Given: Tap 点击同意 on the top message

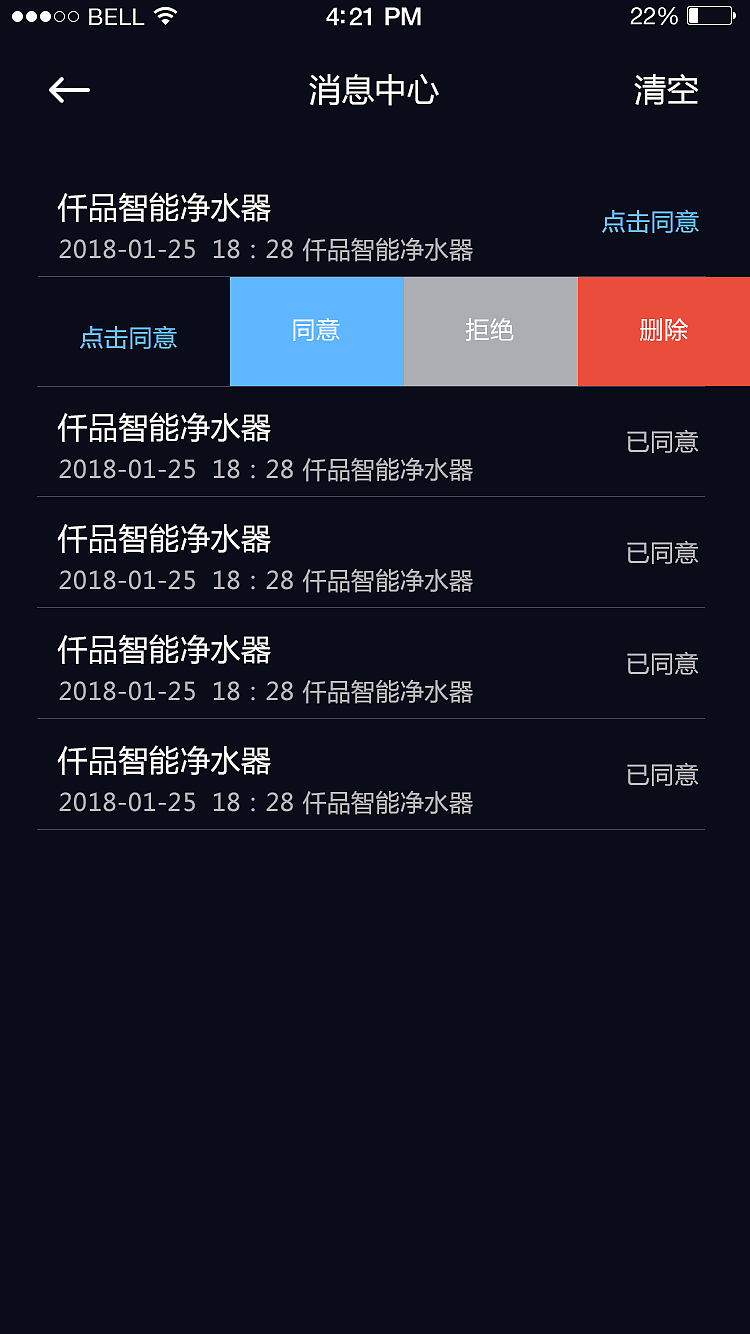Looking at the screenshot, I should click(650, 222).
